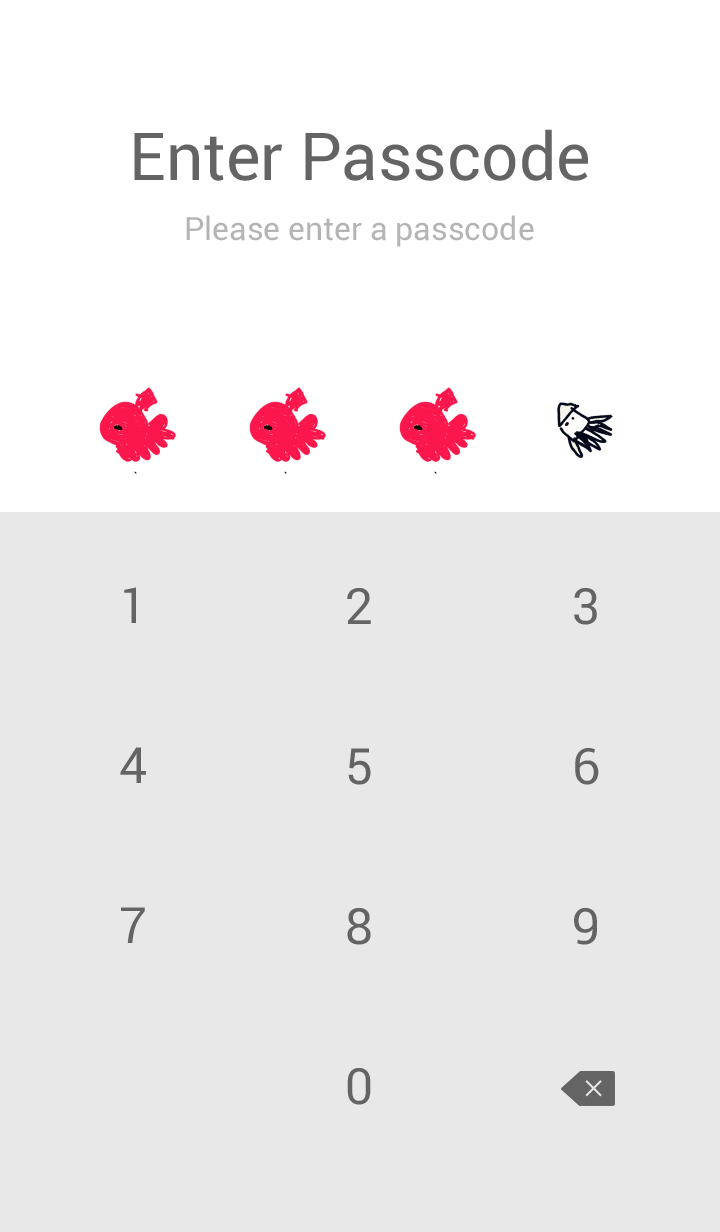Enter digit 9 on the keypad
The width and height of the screenshot is (720, 1232).
(586, 927)
